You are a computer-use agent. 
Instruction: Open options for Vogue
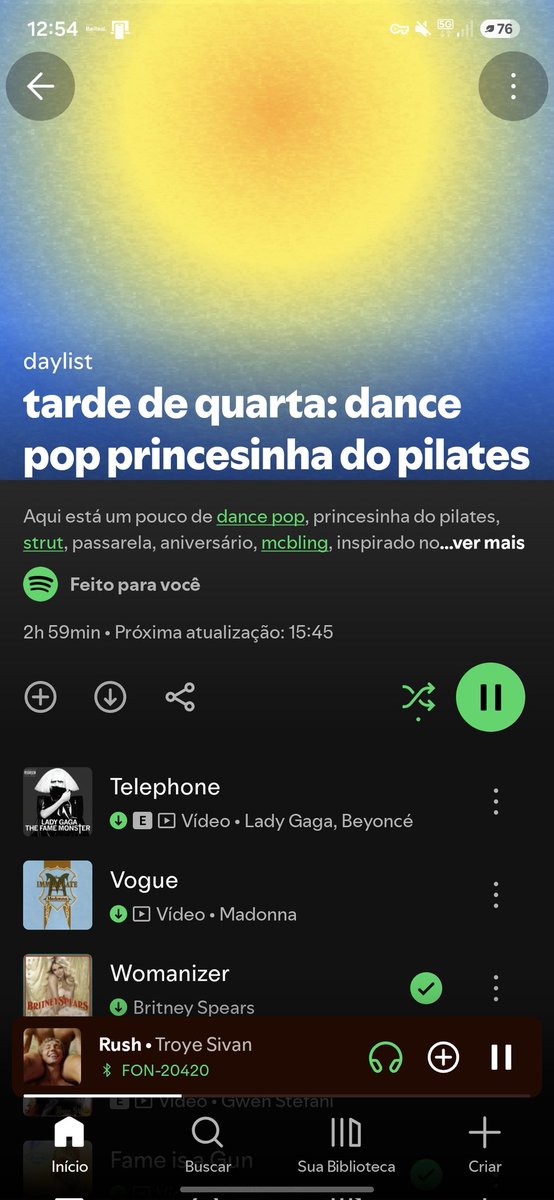[496, 895]
